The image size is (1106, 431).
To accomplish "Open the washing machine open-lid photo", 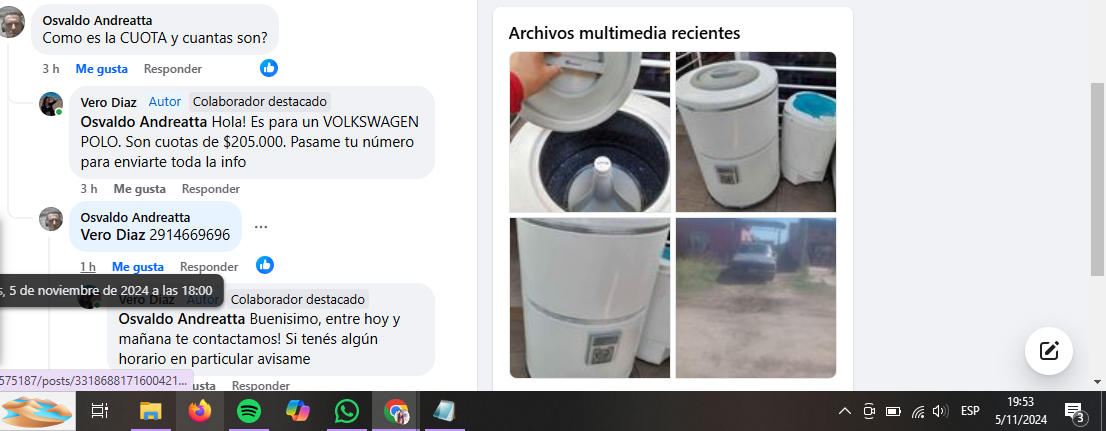I will point(589,132).
